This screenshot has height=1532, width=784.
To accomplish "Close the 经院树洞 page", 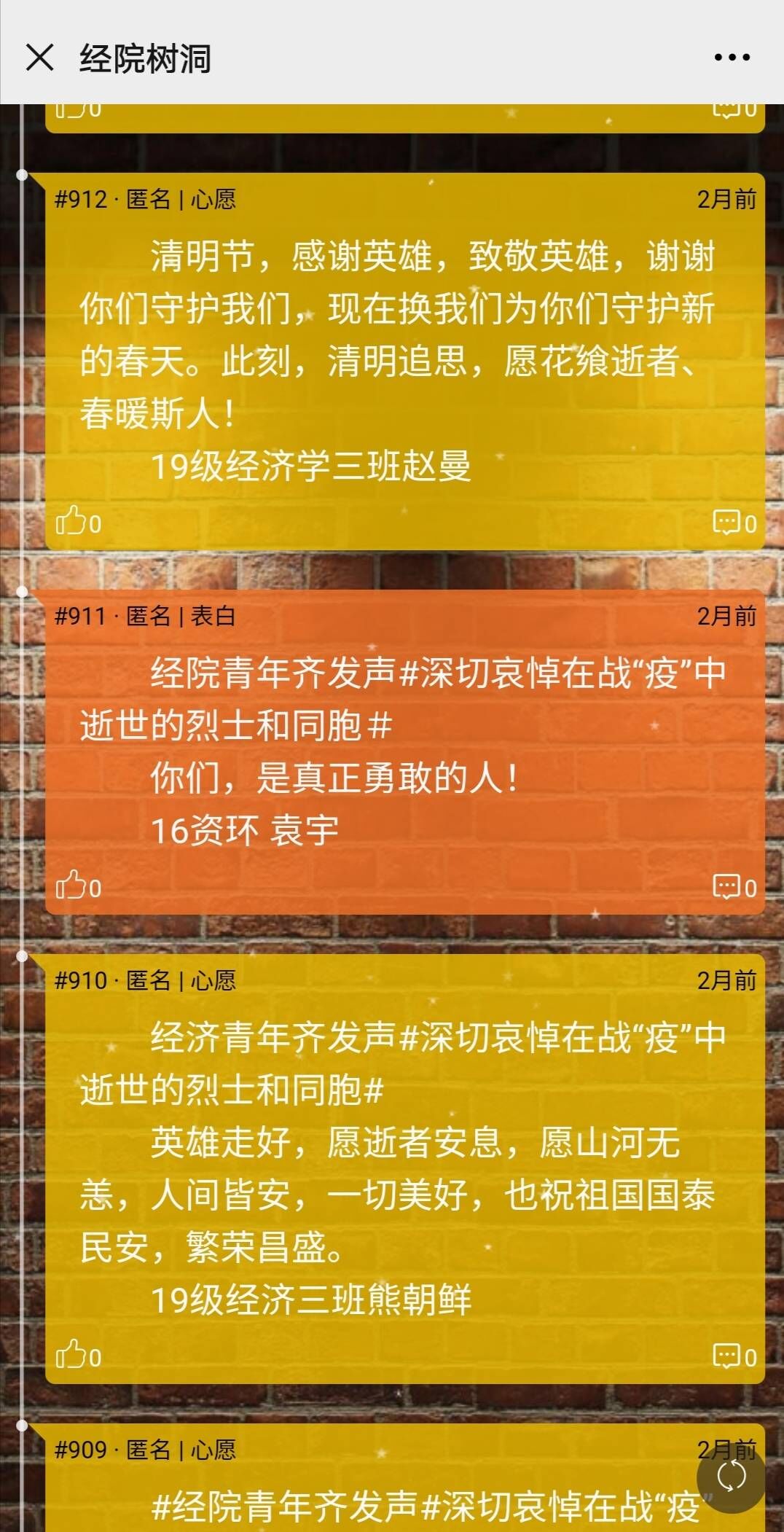I will pos(39,57).
